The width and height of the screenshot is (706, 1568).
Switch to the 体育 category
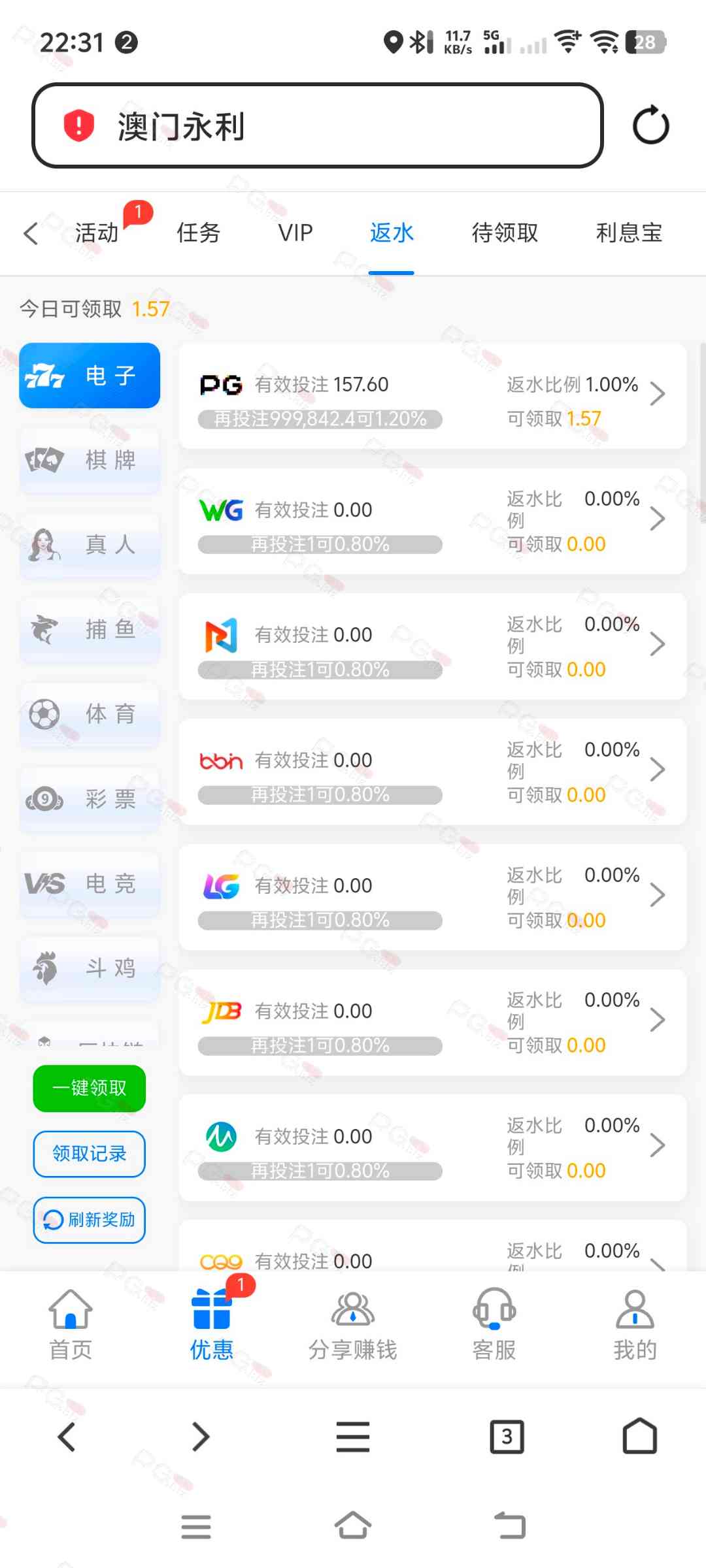click(90, 714)
